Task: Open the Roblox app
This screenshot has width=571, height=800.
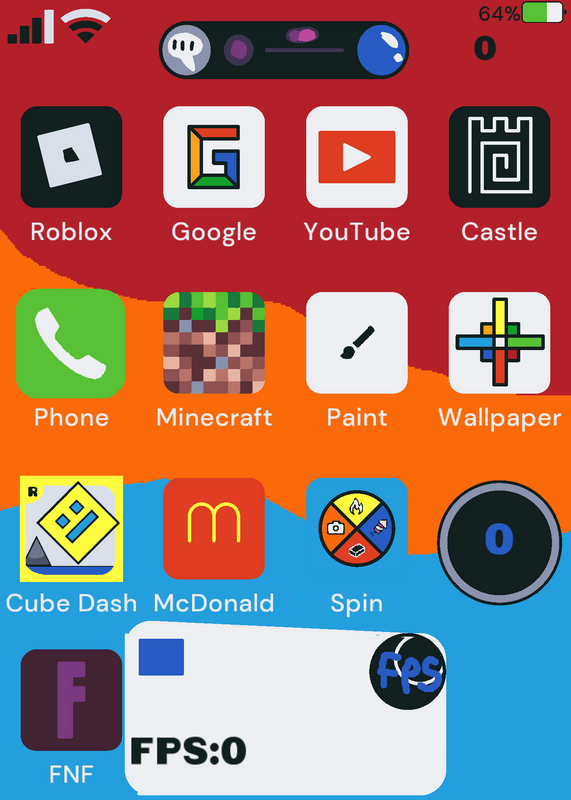Action: (x=71, y=157)
